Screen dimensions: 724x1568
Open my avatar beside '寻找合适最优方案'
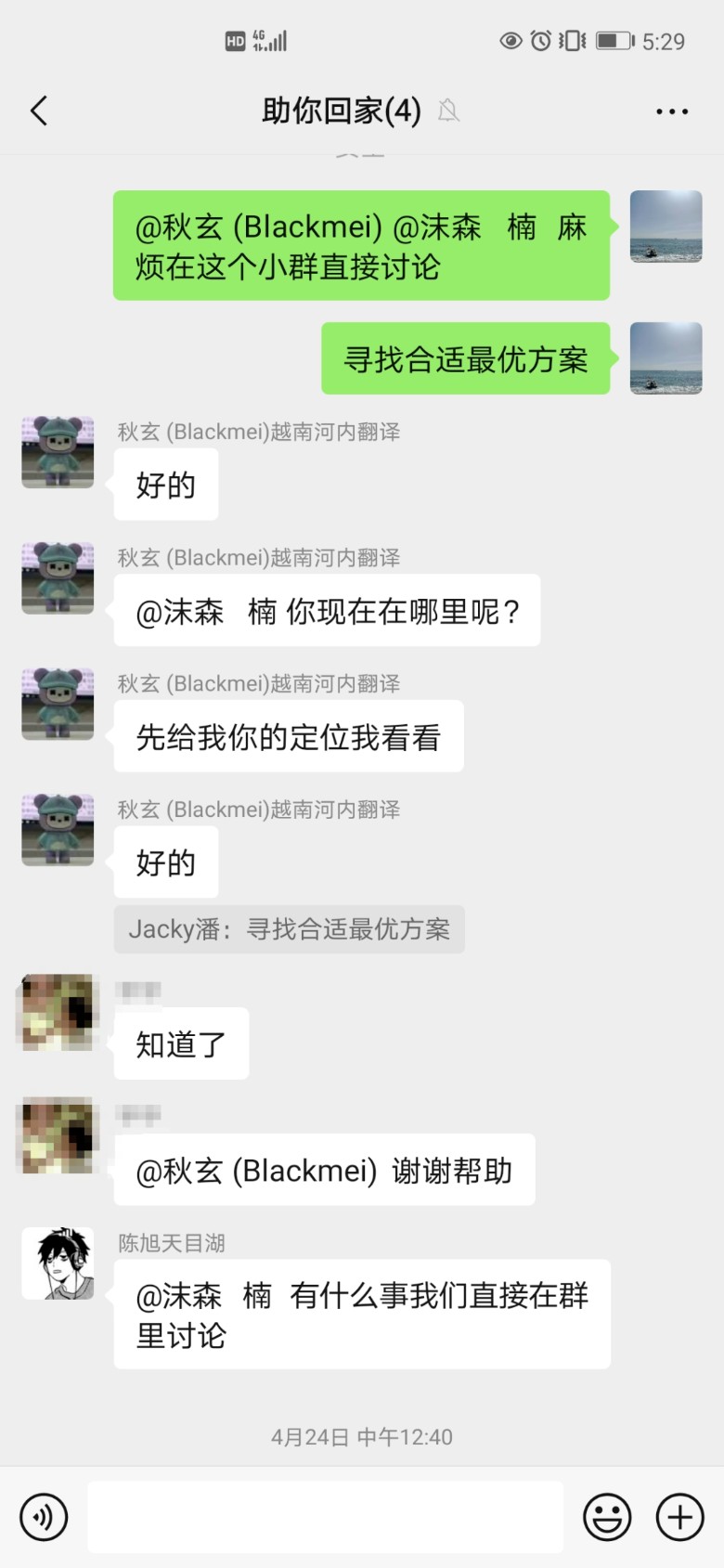coord(666,358)
